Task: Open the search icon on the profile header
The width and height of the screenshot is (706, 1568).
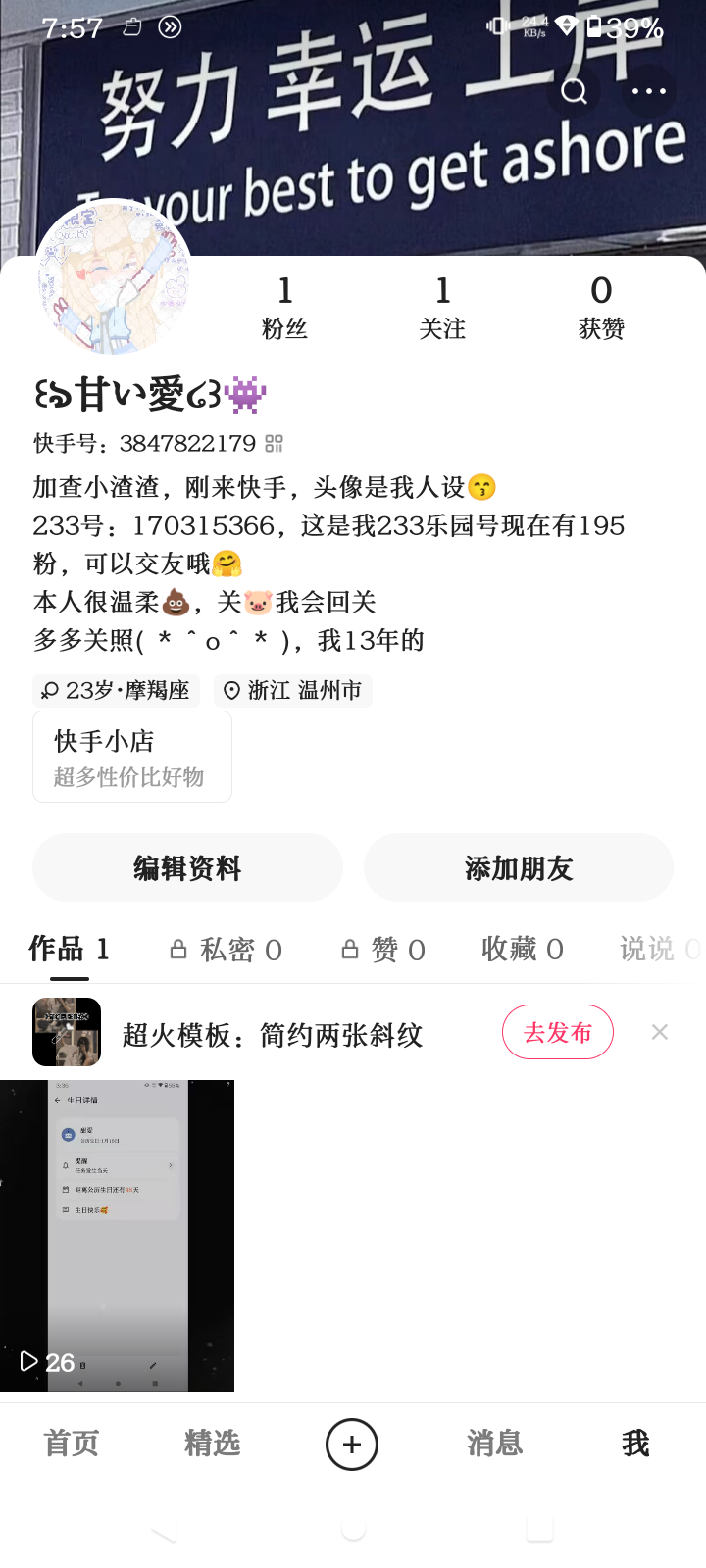Action: click(575, 91)
